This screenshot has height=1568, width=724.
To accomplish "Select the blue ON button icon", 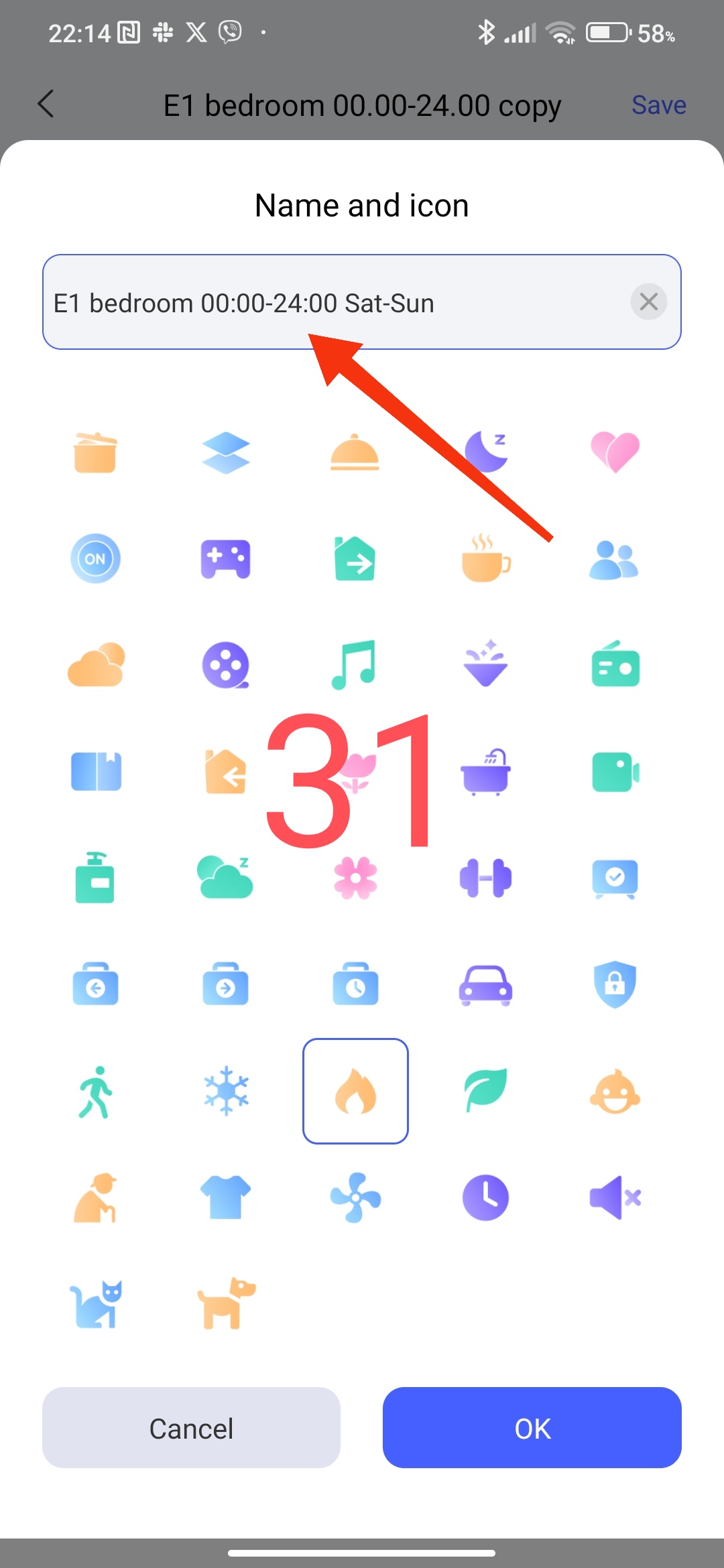I will point(95,559).
